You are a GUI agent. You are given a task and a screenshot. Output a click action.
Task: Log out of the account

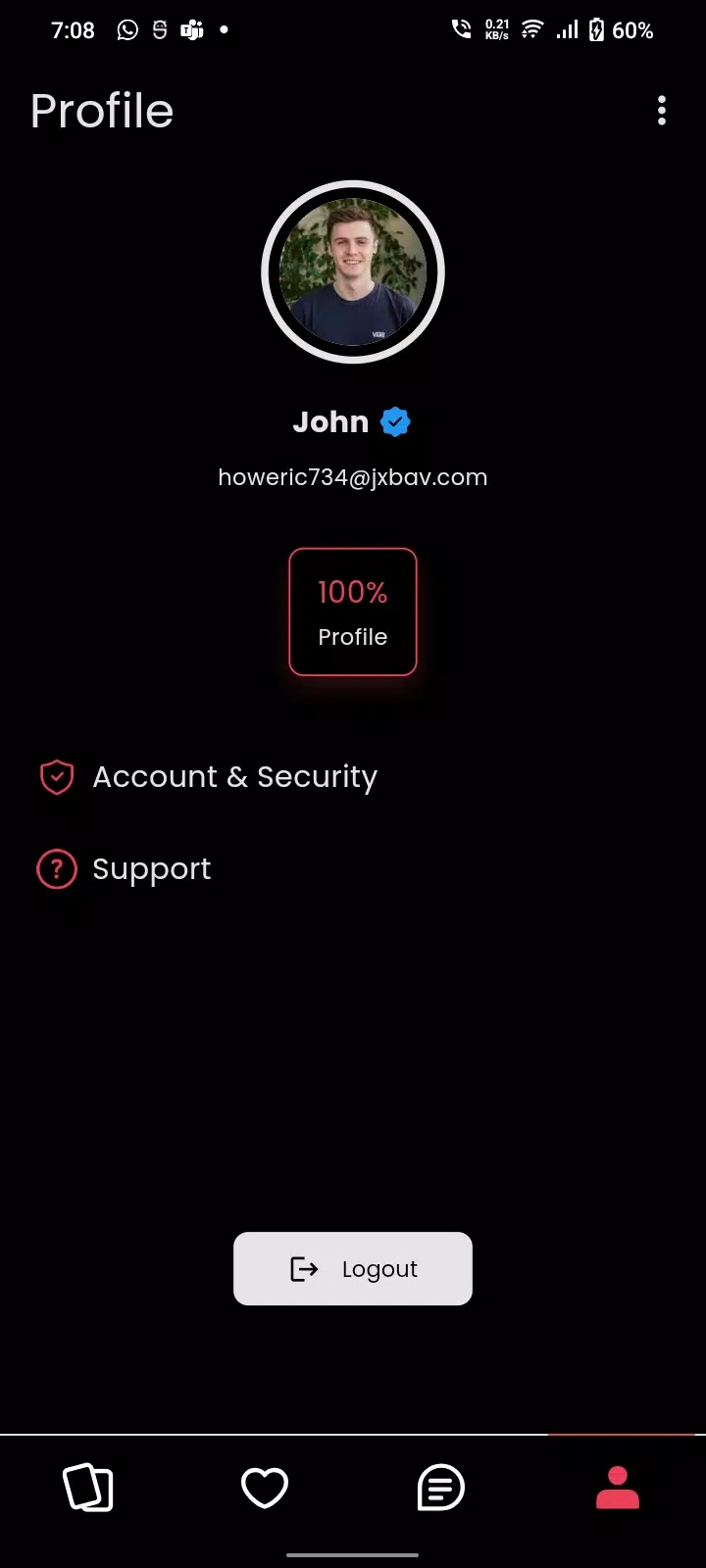pyautogui.click(x=353, y=1269)
